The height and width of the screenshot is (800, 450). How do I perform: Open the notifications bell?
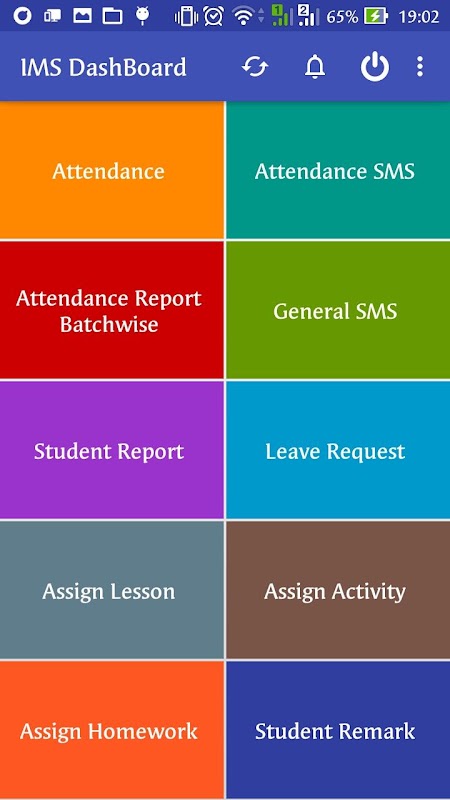315,67
